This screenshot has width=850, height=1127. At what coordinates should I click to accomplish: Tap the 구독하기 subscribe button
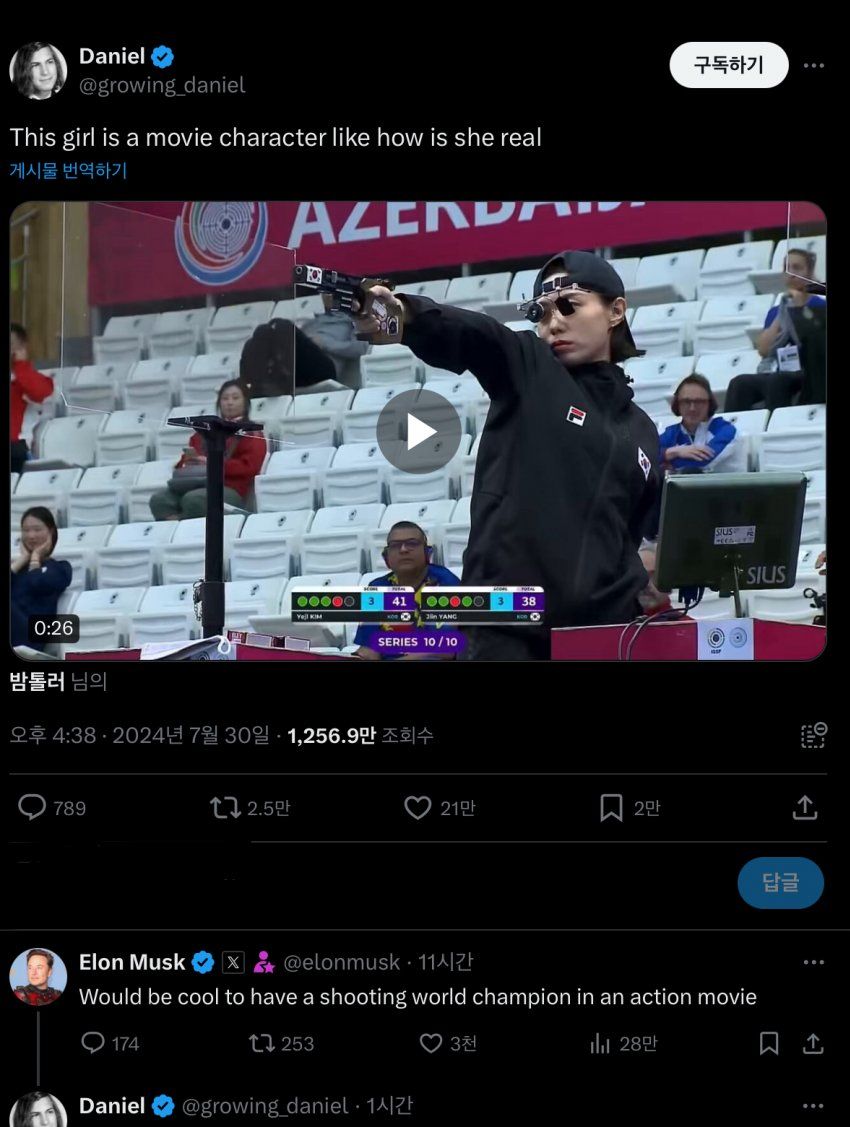coord(728,65)
